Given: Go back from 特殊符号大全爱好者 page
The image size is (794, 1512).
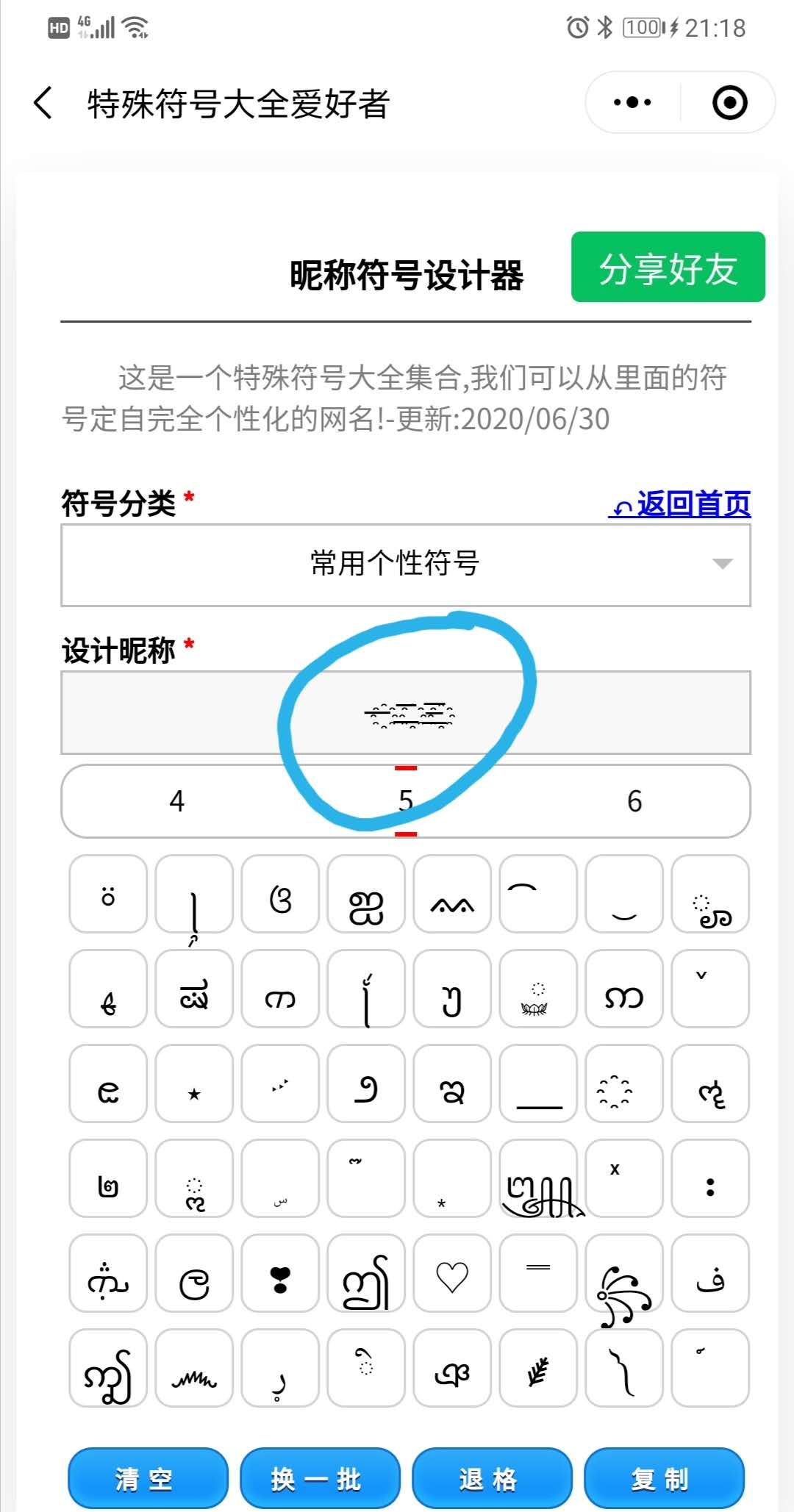Looking at the screenshot, I should click(x=44, y=103).
